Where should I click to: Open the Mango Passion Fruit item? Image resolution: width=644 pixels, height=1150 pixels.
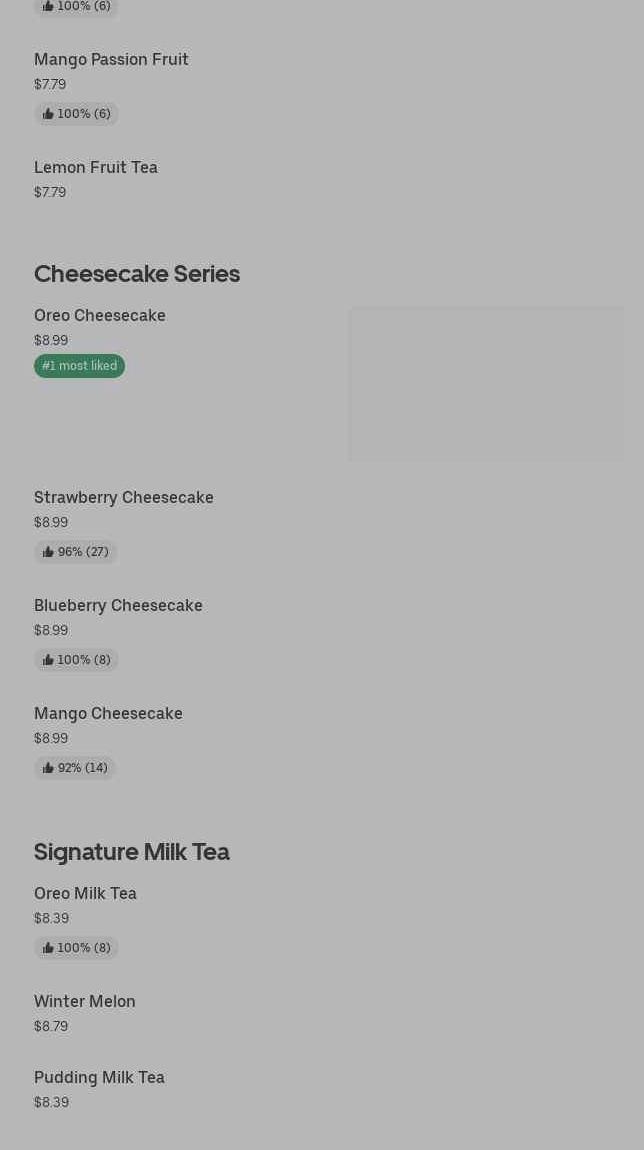[111, 59]
